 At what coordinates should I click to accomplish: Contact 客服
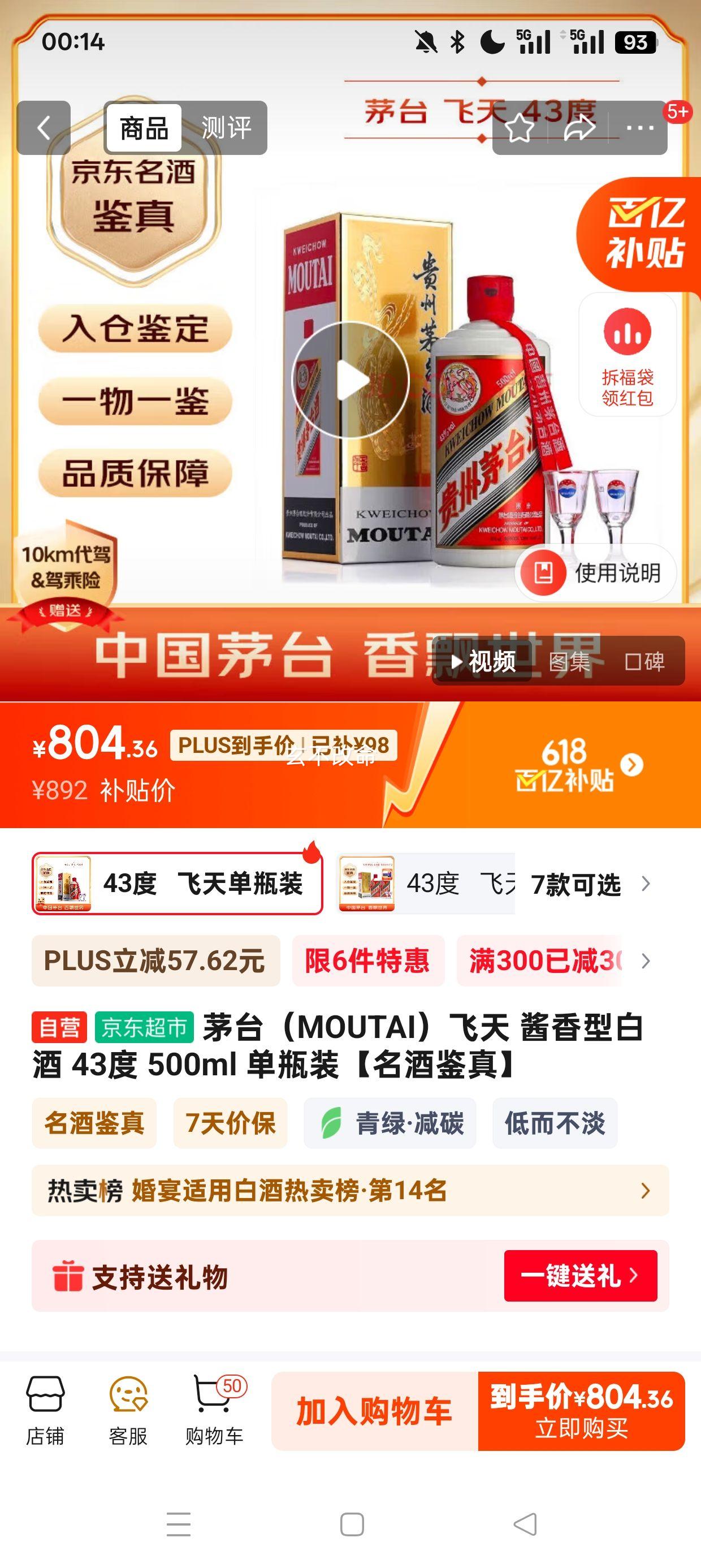click(x=128, y=1410)
